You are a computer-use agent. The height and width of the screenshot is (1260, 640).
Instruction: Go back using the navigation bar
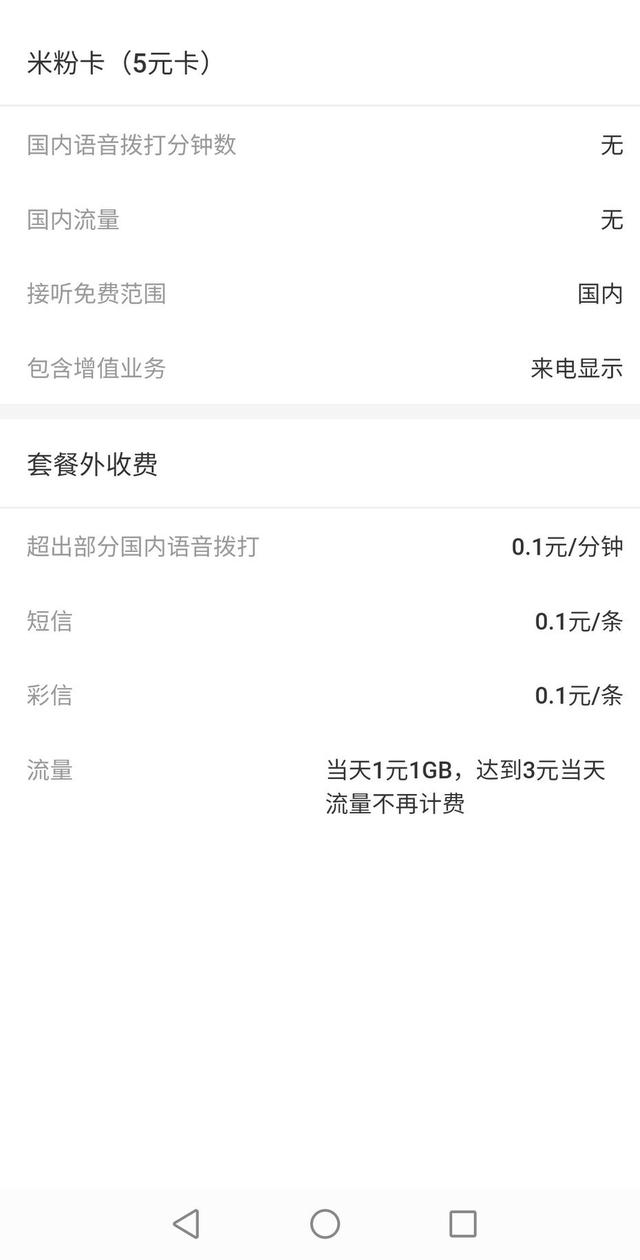click(x=186, y=1223)
